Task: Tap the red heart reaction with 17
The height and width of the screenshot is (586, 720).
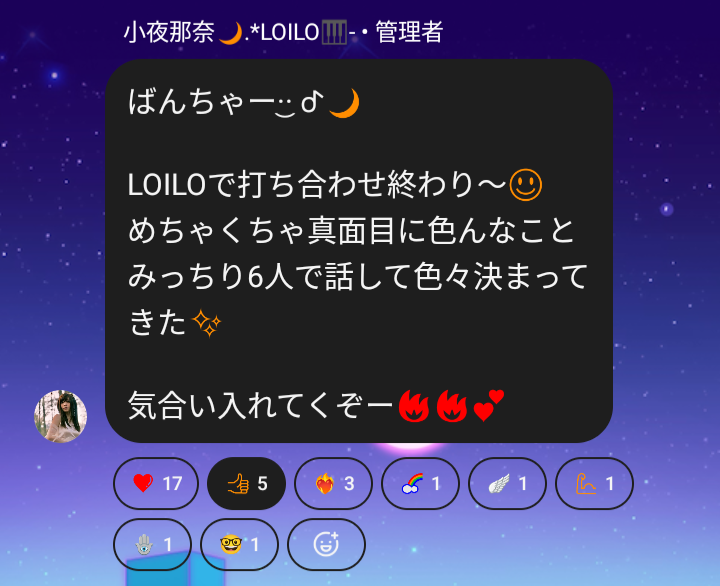Action: [x=156, y=484]
